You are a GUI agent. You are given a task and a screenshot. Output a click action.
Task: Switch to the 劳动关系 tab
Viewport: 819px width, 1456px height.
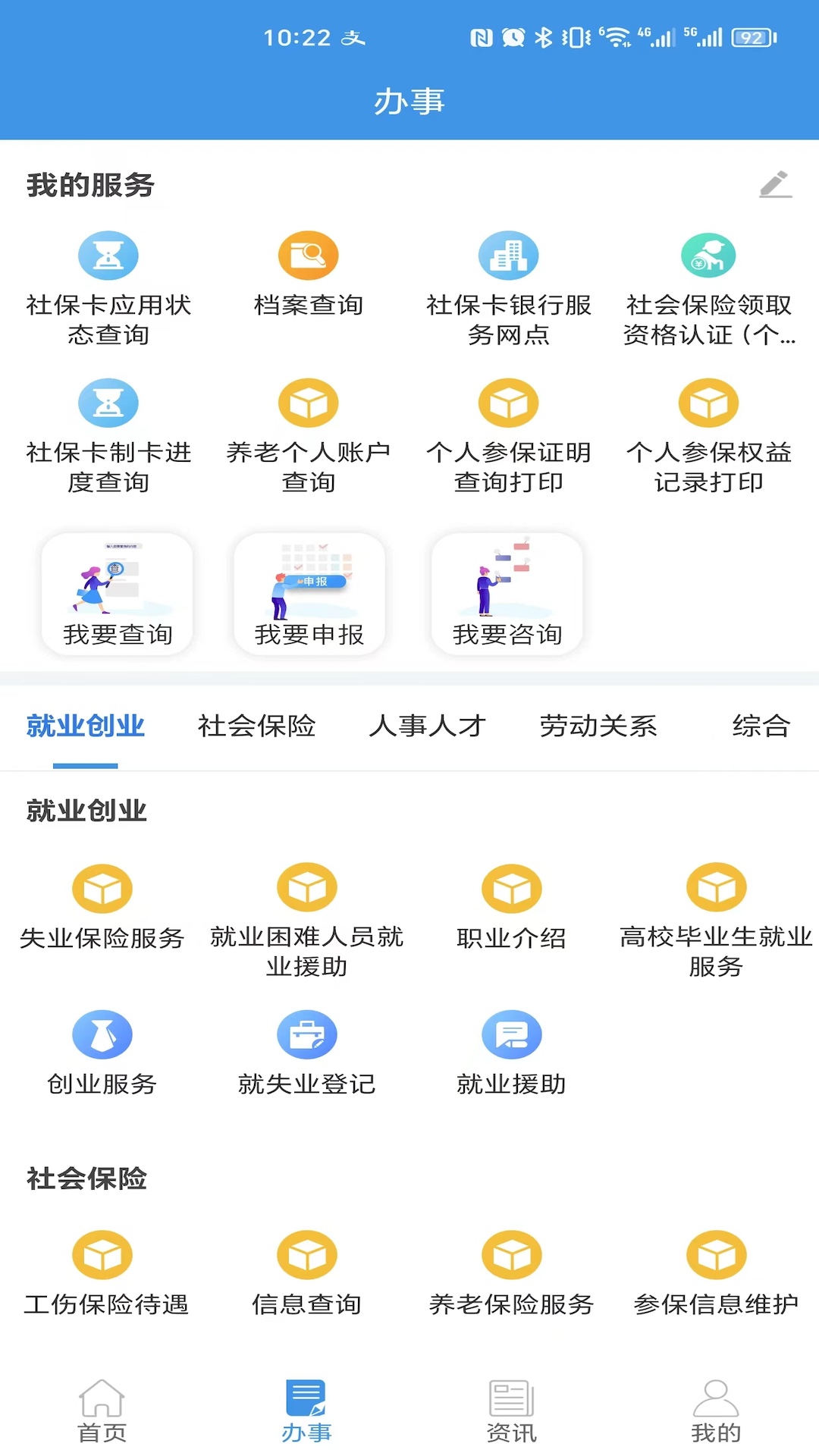[x=598, y=726]
